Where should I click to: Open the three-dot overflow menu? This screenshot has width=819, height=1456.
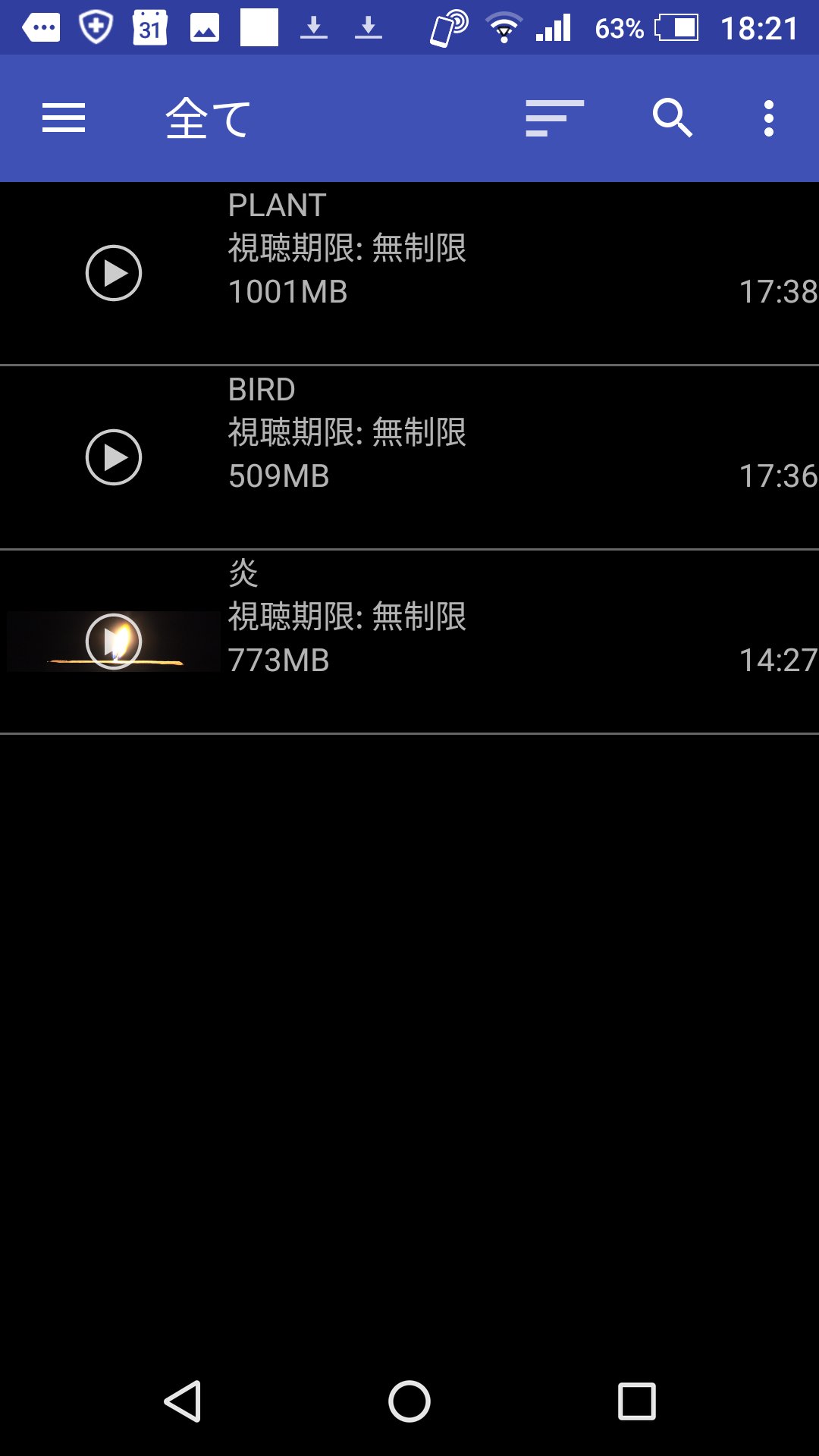768,118
